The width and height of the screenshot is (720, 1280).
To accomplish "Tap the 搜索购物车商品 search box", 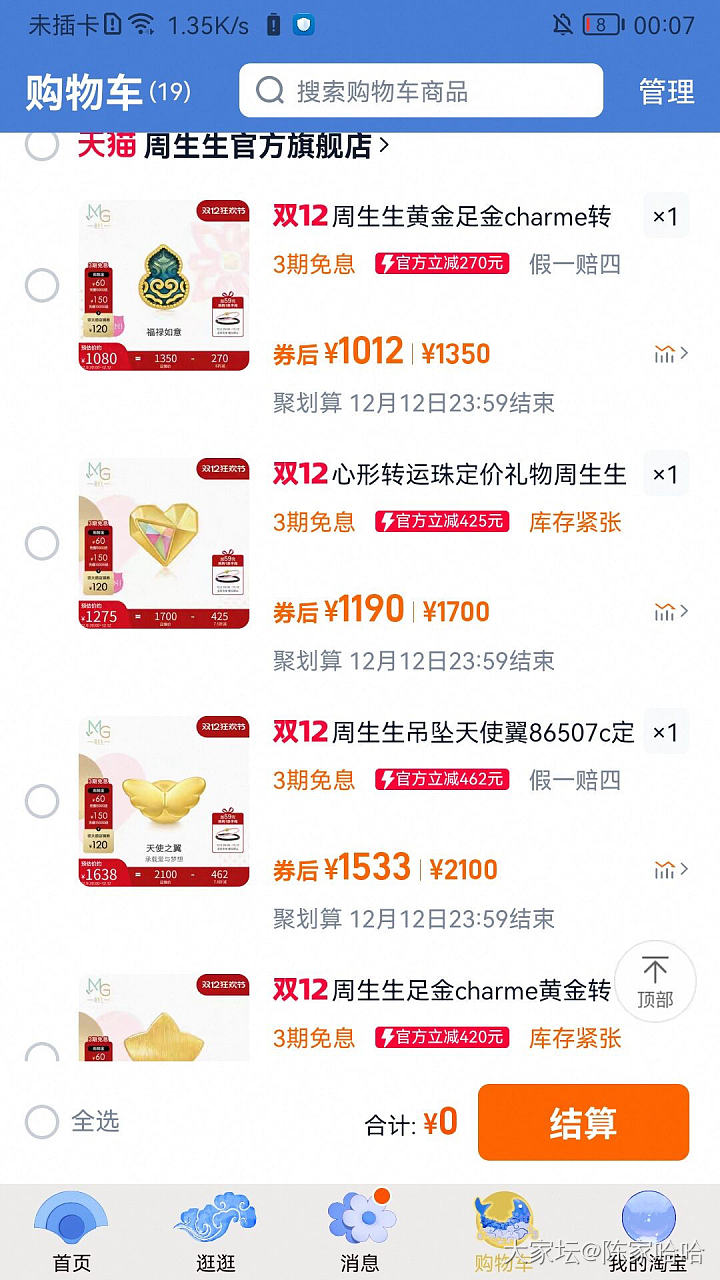I will click(420, 91).
